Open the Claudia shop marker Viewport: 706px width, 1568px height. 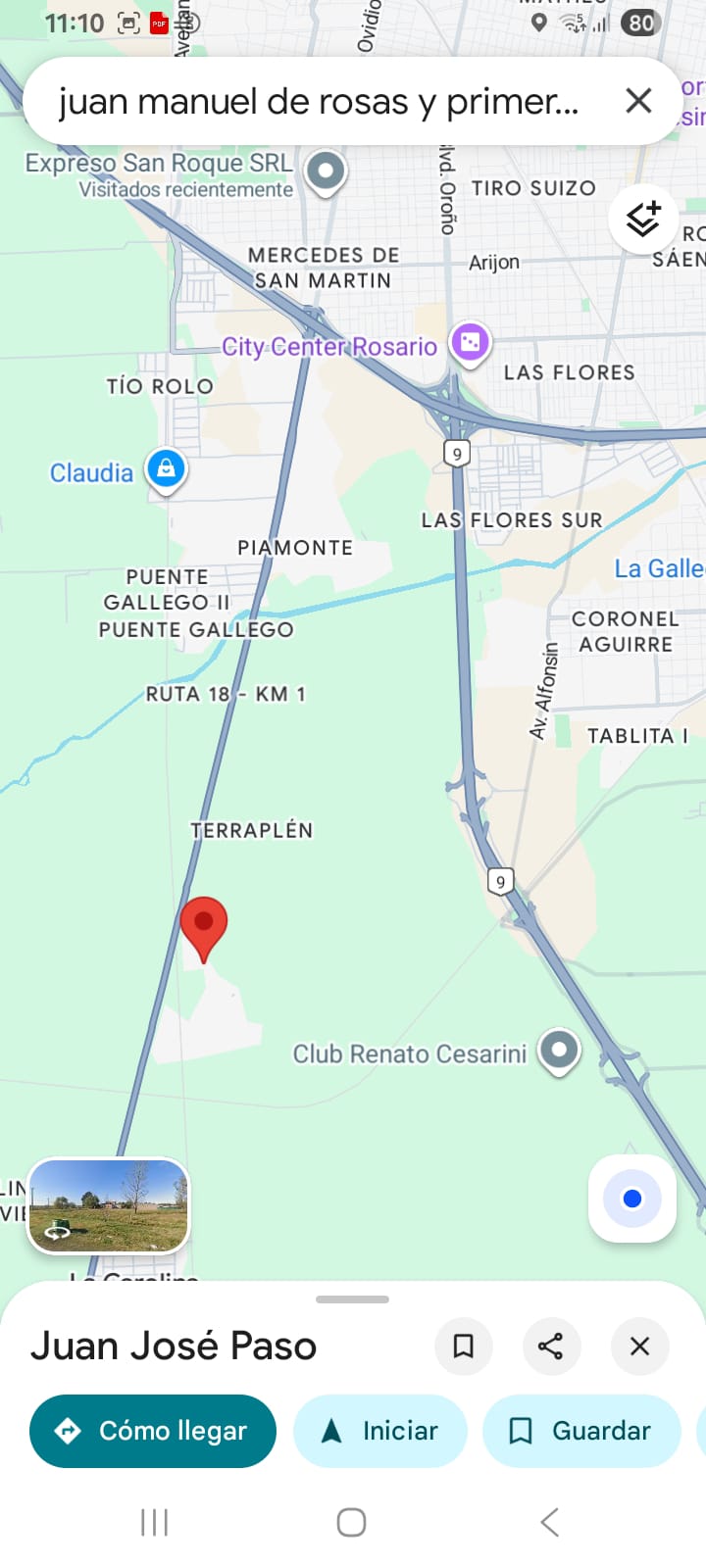click(166, 468)
